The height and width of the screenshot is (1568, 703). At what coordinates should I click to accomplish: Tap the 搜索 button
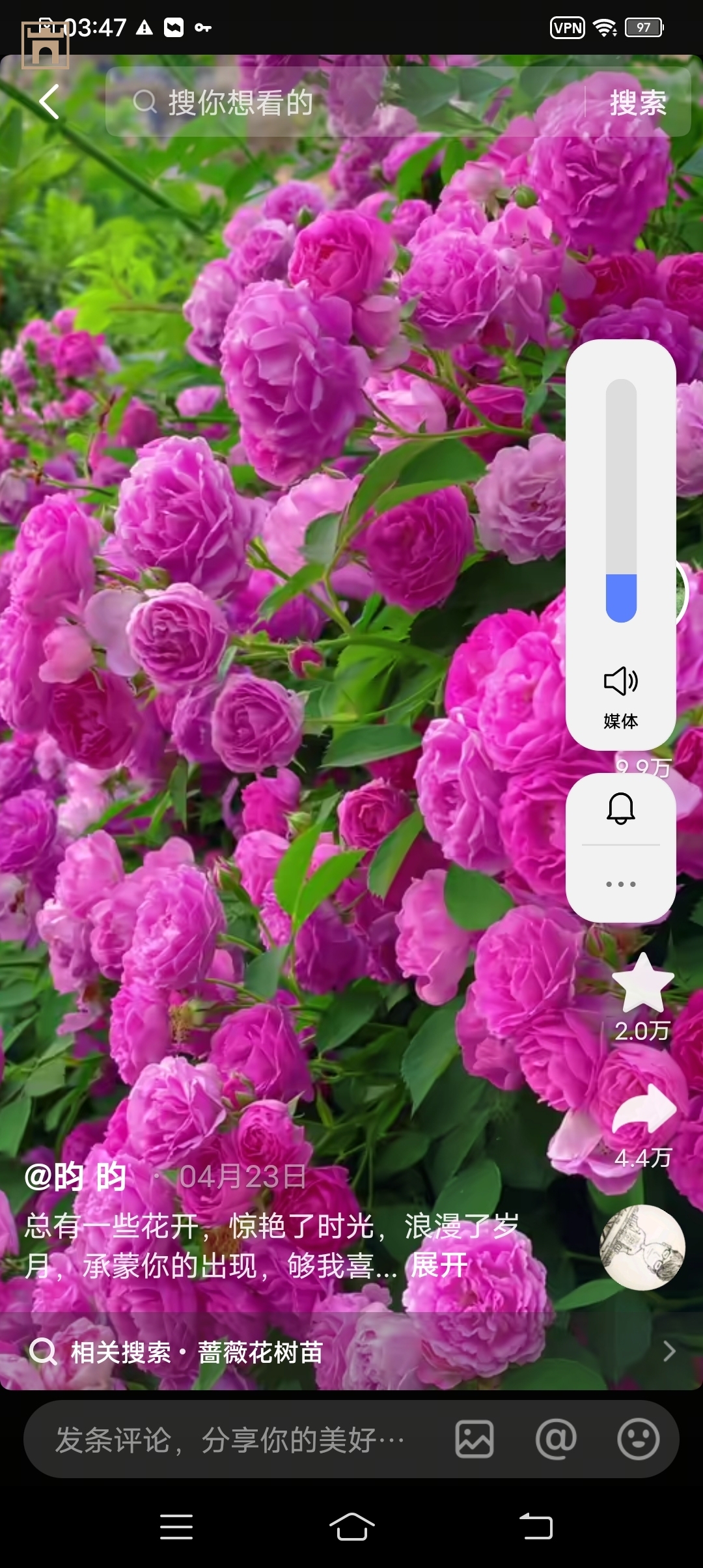coord(638,103)
